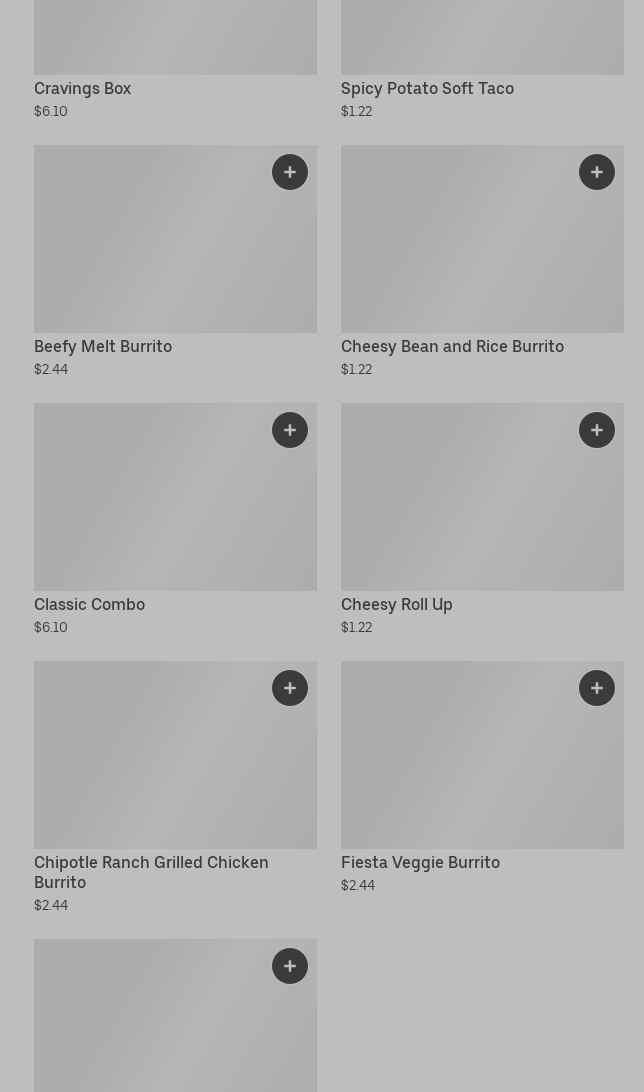Add Fiesta Veggie Burrito with plus button

click(597, 688)
